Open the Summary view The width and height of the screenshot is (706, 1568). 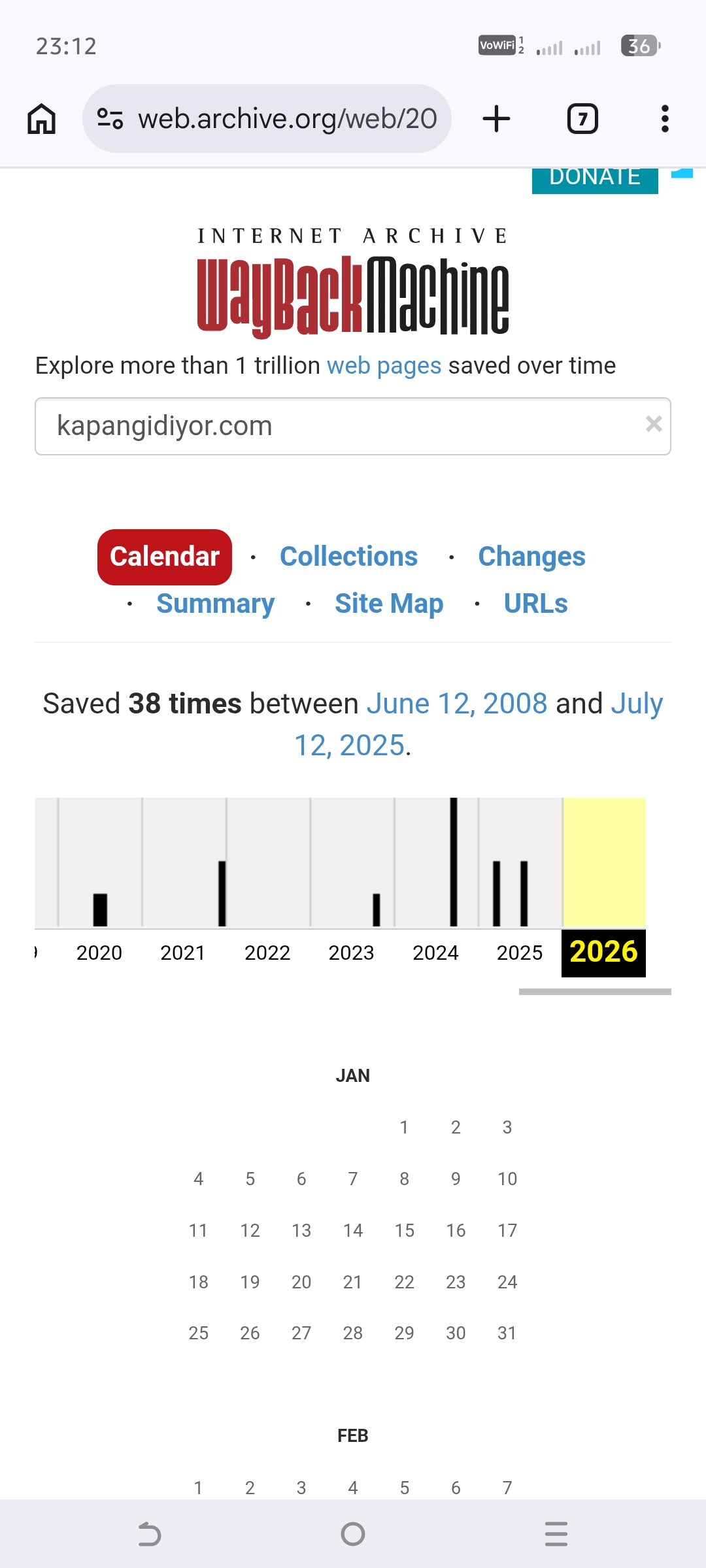point(215,604)
